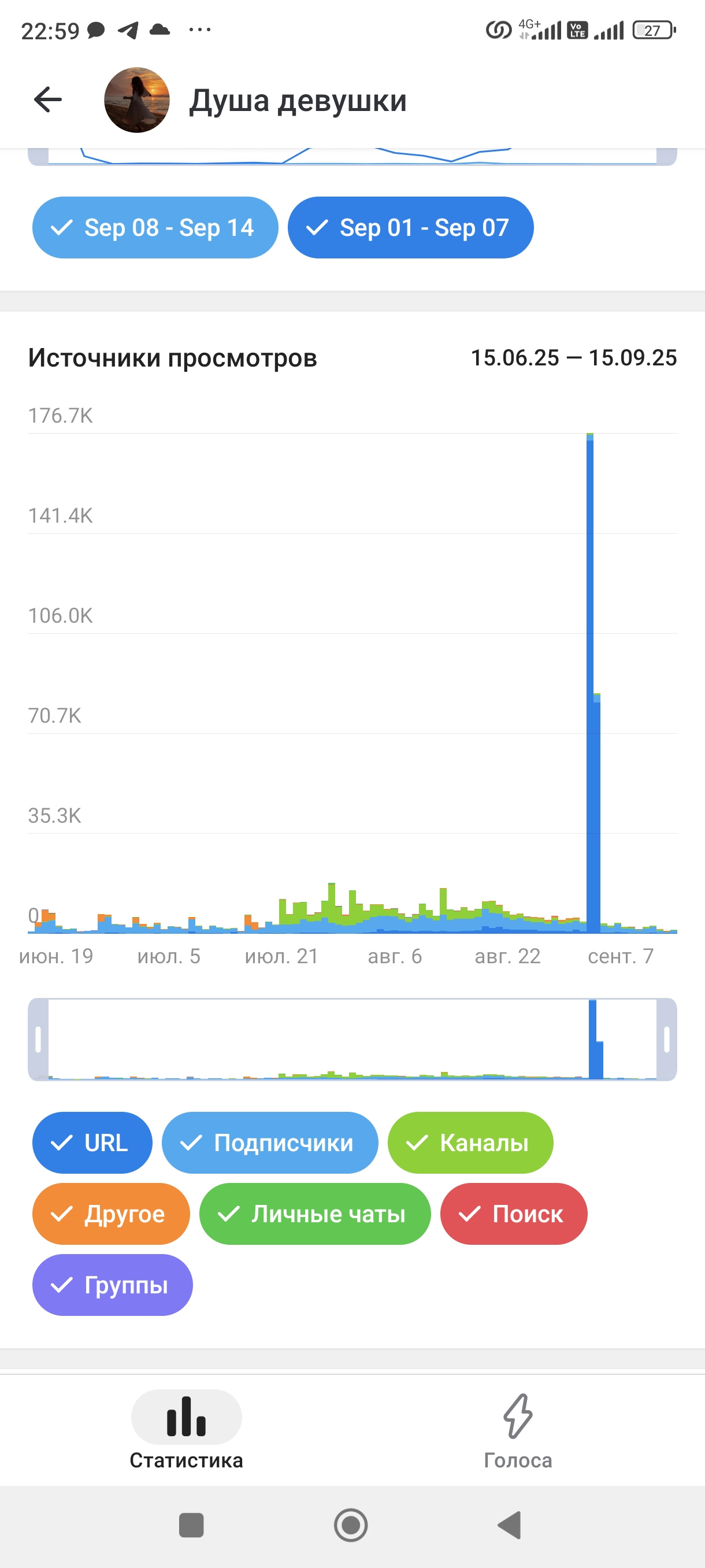Image resolution: width=705 pixels, height=1568 pixels.
Task: Toggle the Поиск source filter
Action: (x=513, y=1214)
